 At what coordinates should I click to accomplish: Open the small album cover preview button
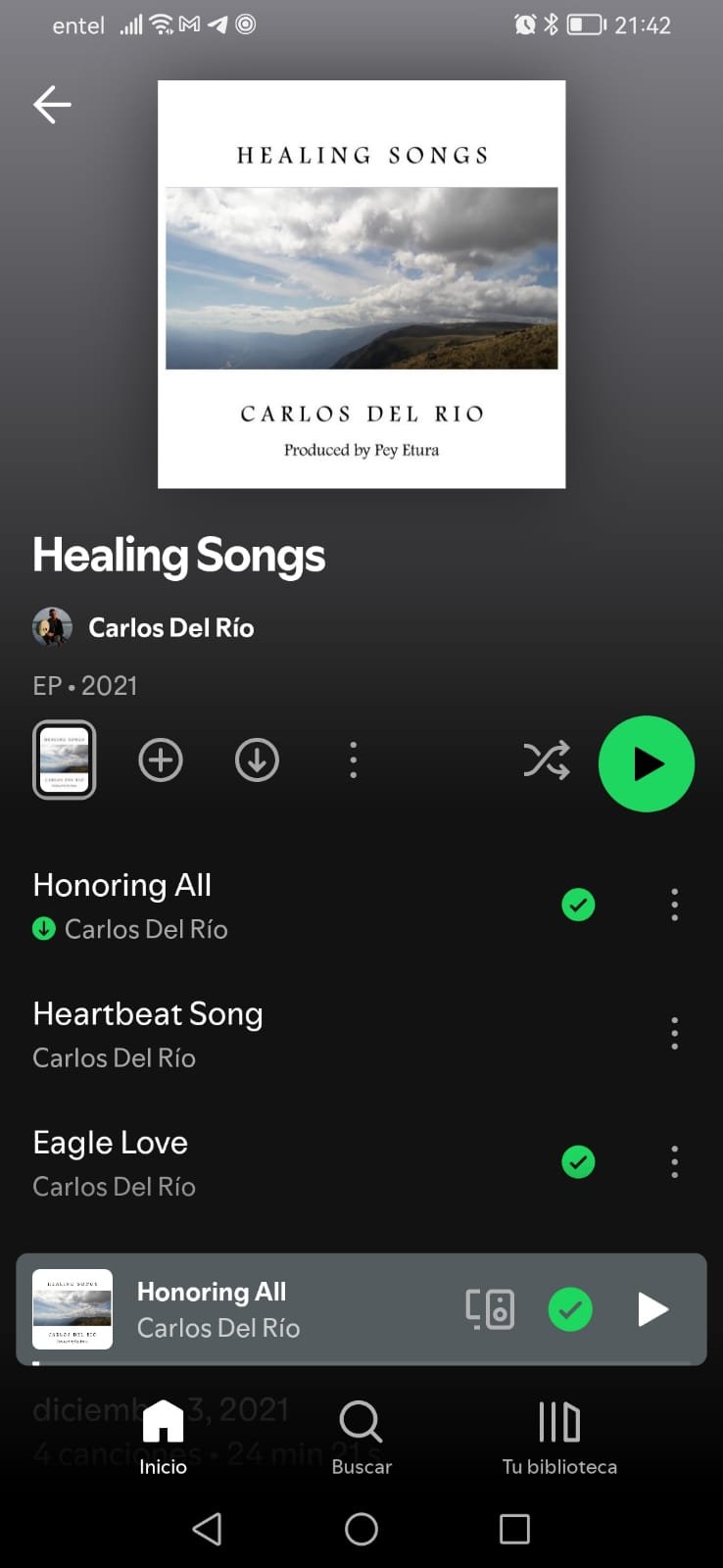65,760
